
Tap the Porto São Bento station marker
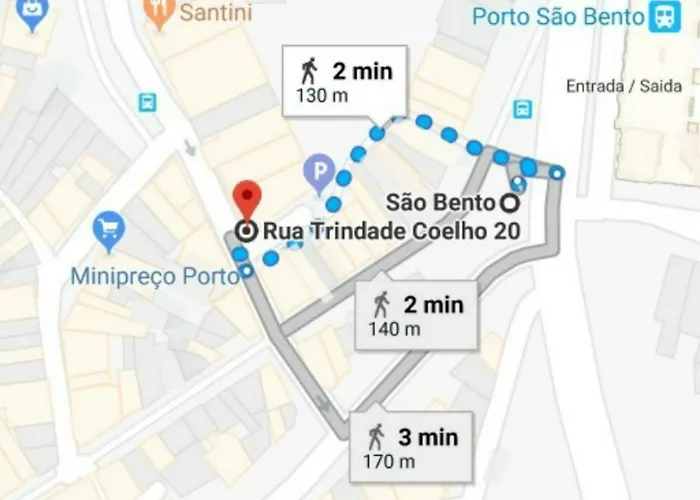663,16
